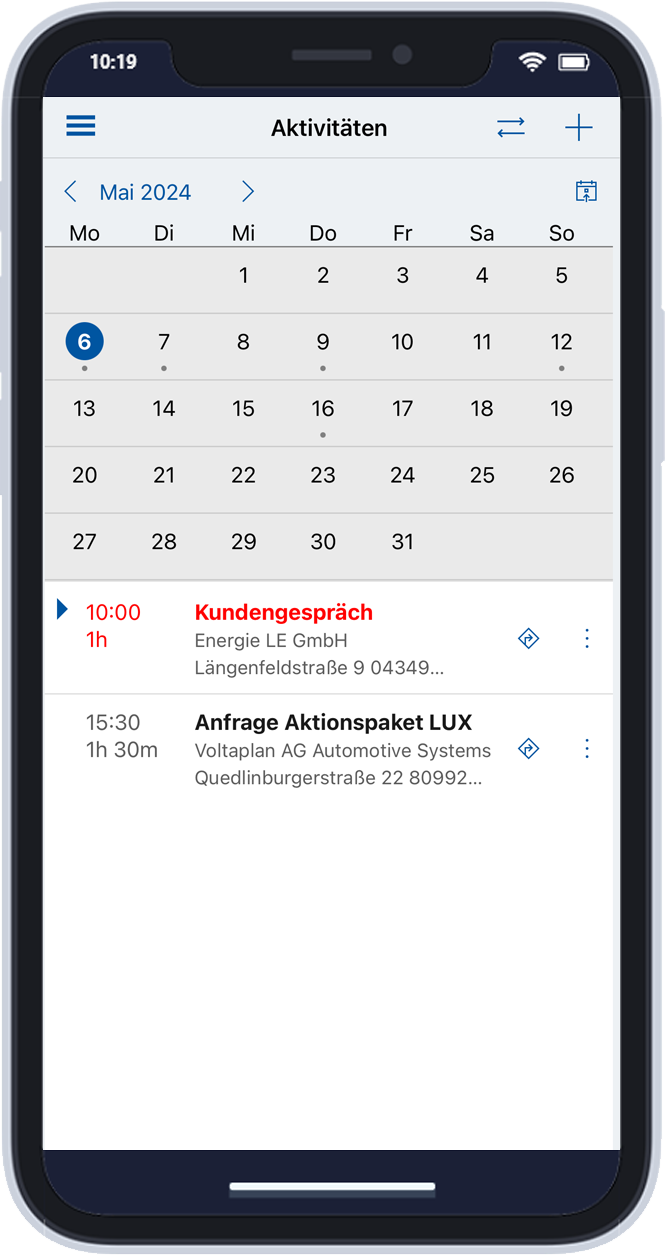Start route navigation for Anfrage Aktionspaket LUX
This screenshot has width=665, height=1258.
click(529, 748)
